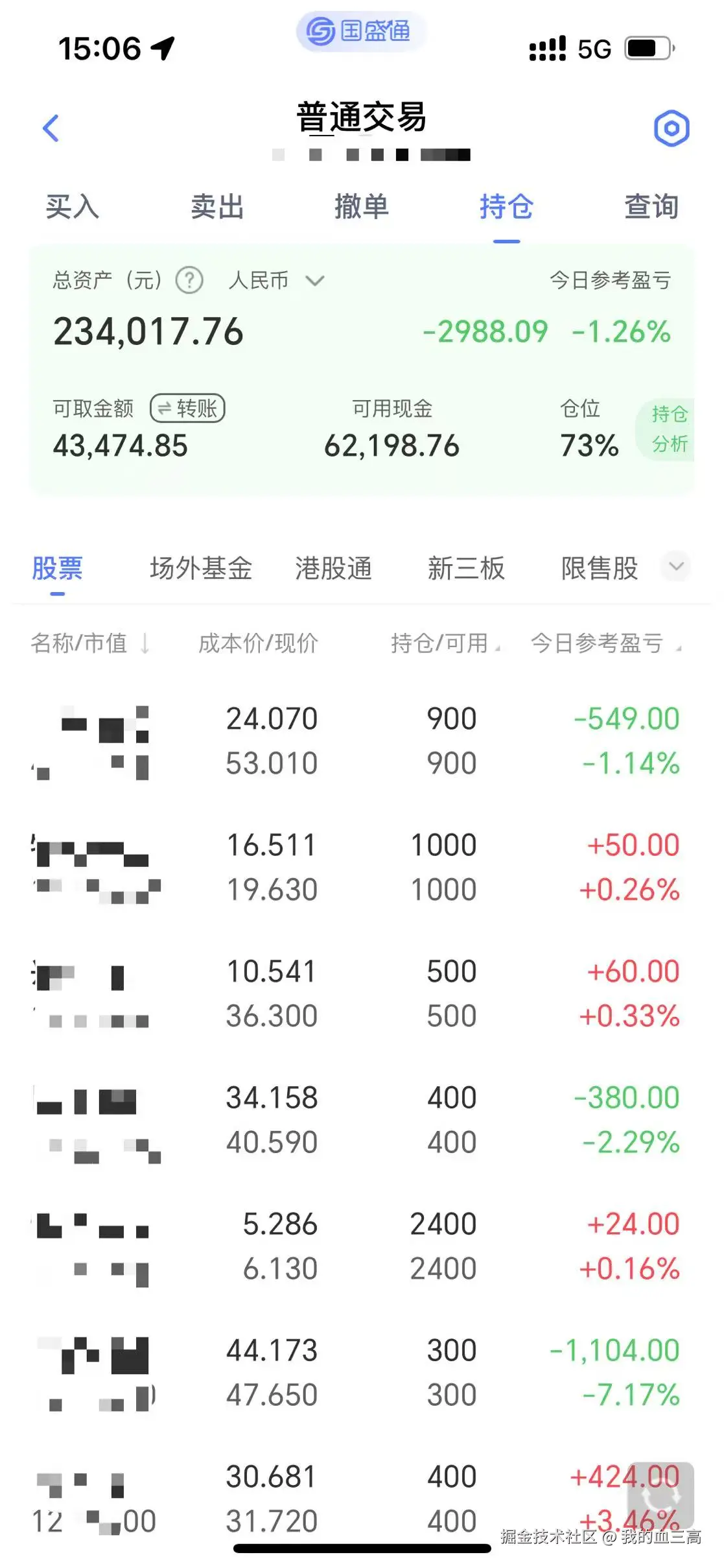View the 港股通 holdings tab
The width and height of the screenshot is (724, 1568).
[333, 568]
